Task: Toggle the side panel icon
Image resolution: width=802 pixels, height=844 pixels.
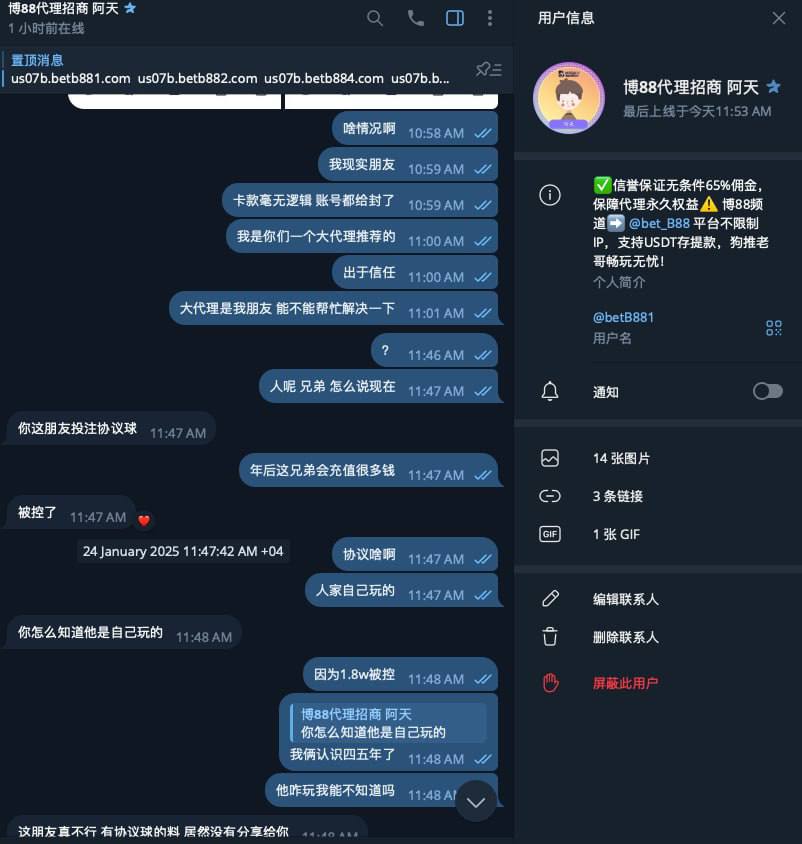Action: (x=455, y=18)
